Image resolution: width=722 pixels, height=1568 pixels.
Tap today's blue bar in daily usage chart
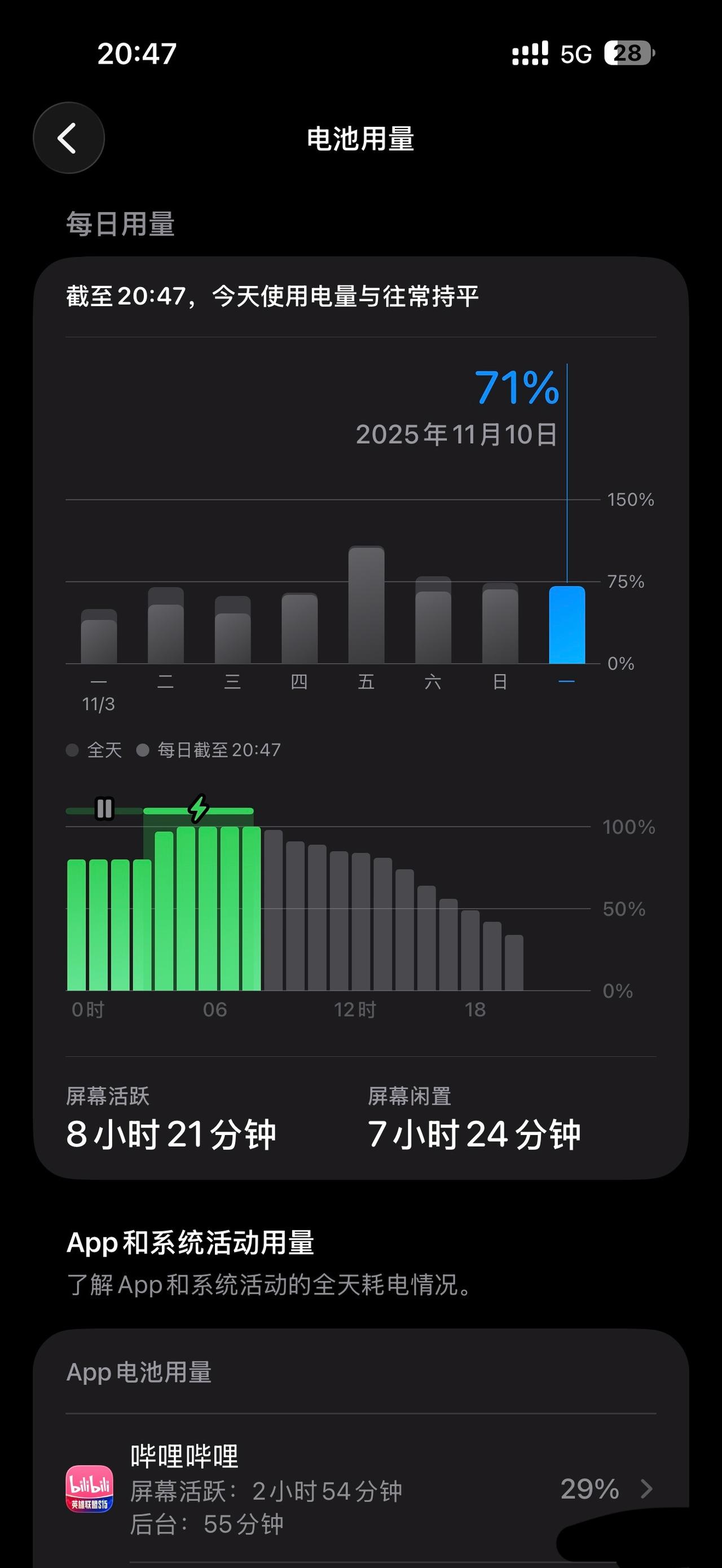567,625
